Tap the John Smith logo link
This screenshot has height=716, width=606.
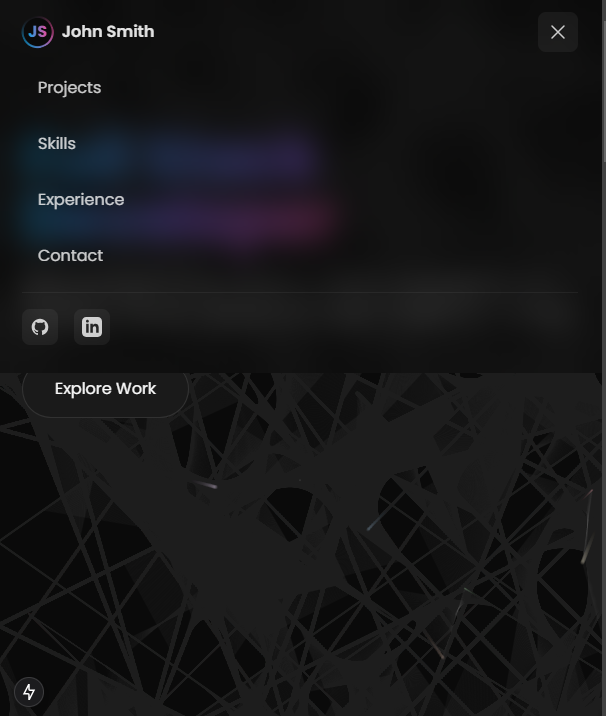pos(88,32)
